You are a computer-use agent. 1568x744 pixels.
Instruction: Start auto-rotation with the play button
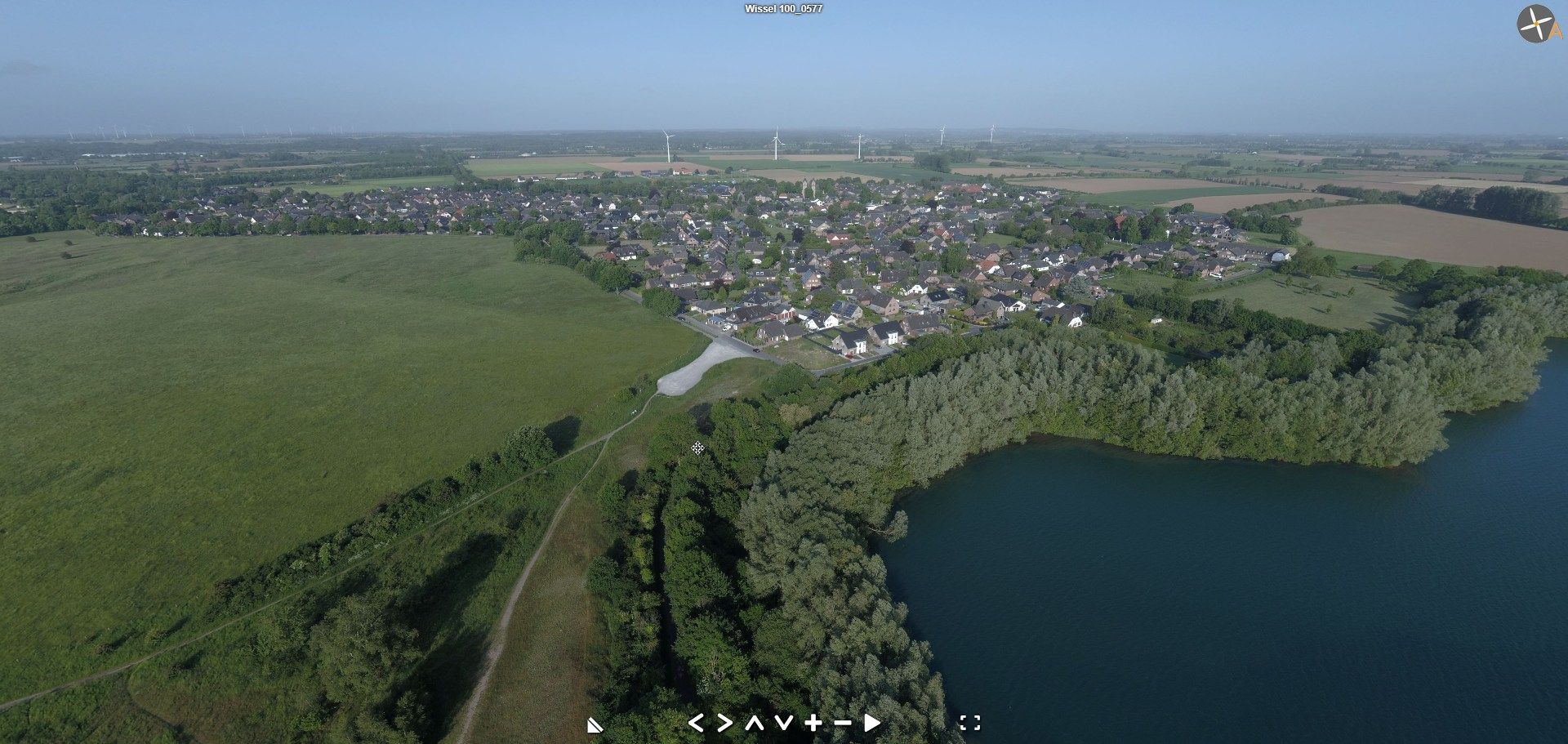point(872,723)
